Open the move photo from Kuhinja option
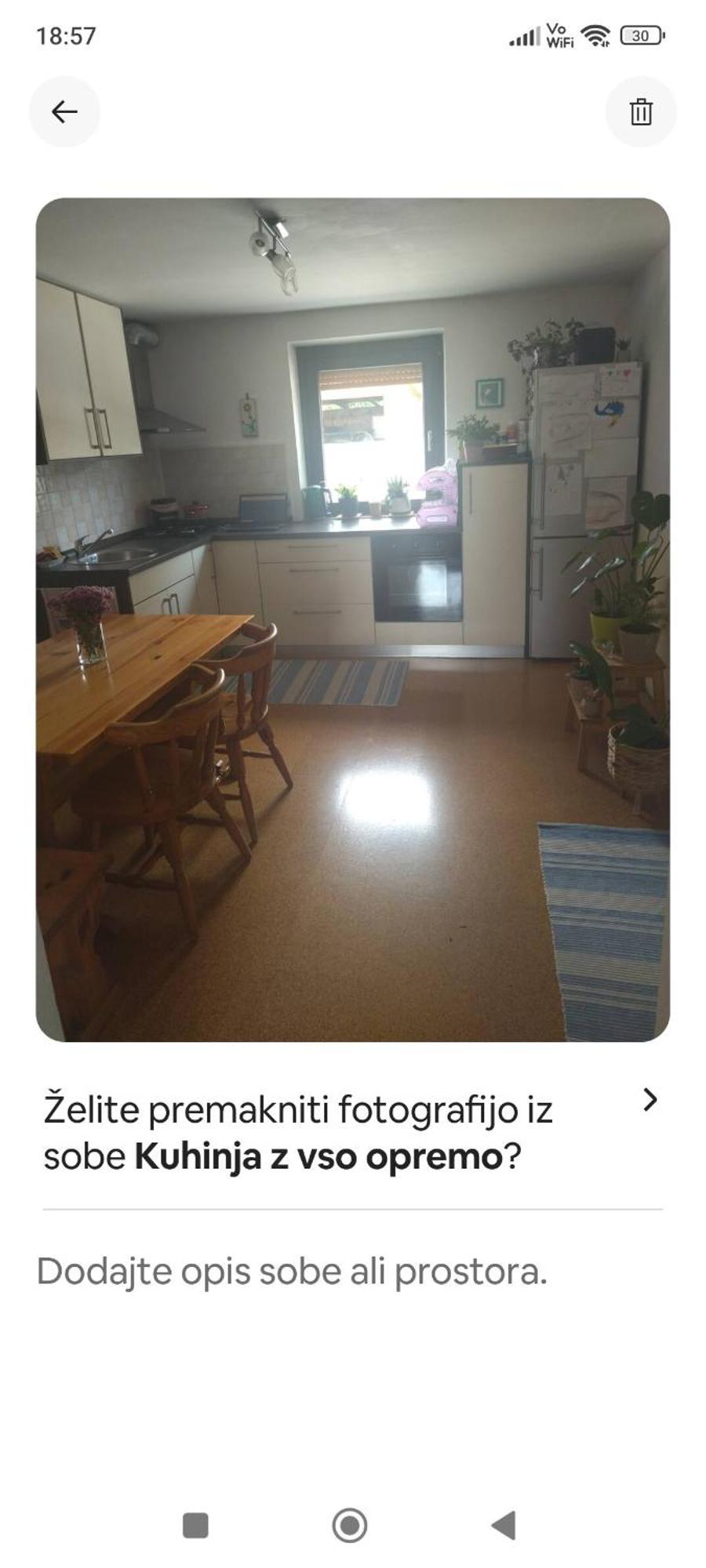This screenshot has width=706, height=1568. click(x=353, y=1132)
